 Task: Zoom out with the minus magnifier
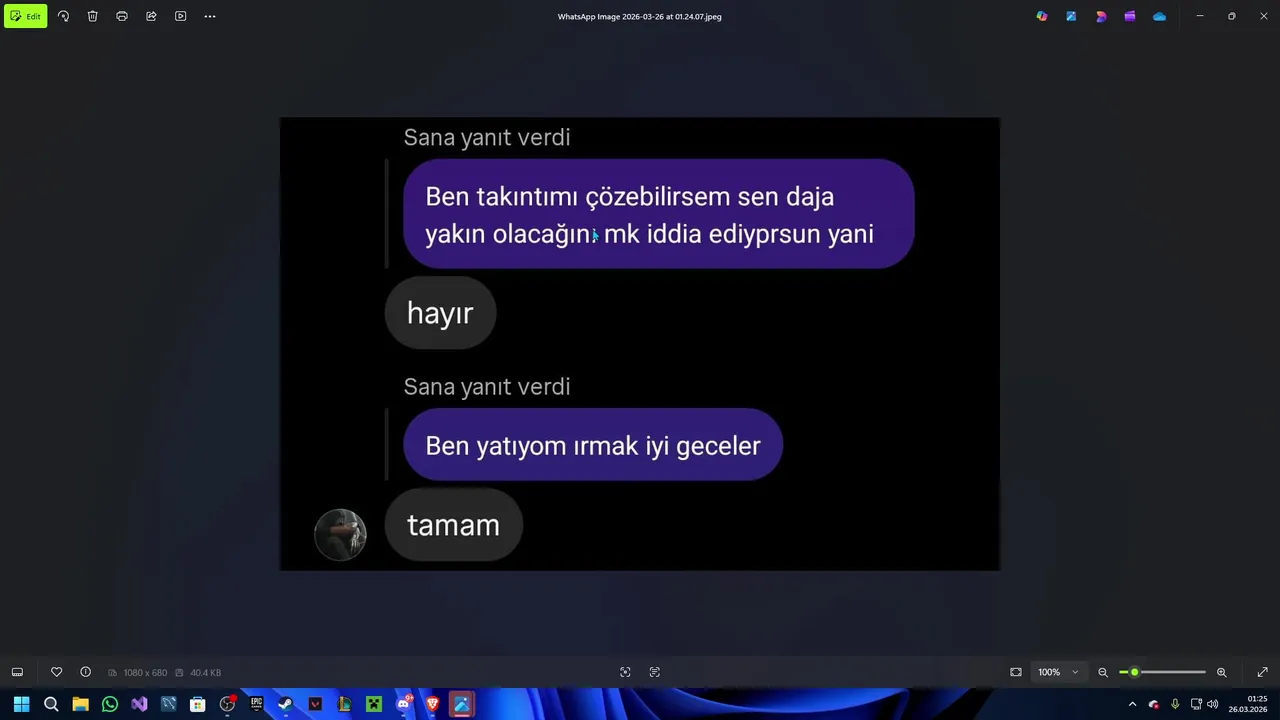coord(1103,672)
